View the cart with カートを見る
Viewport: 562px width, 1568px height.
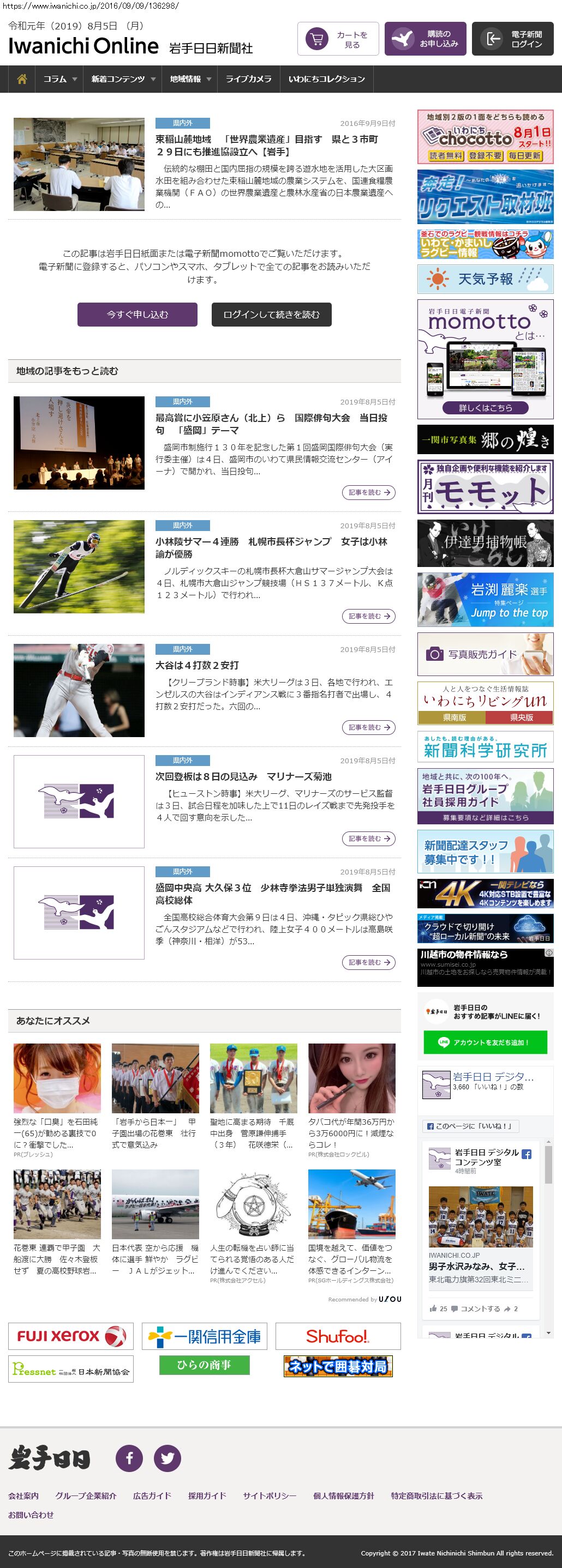coord(338,40)
